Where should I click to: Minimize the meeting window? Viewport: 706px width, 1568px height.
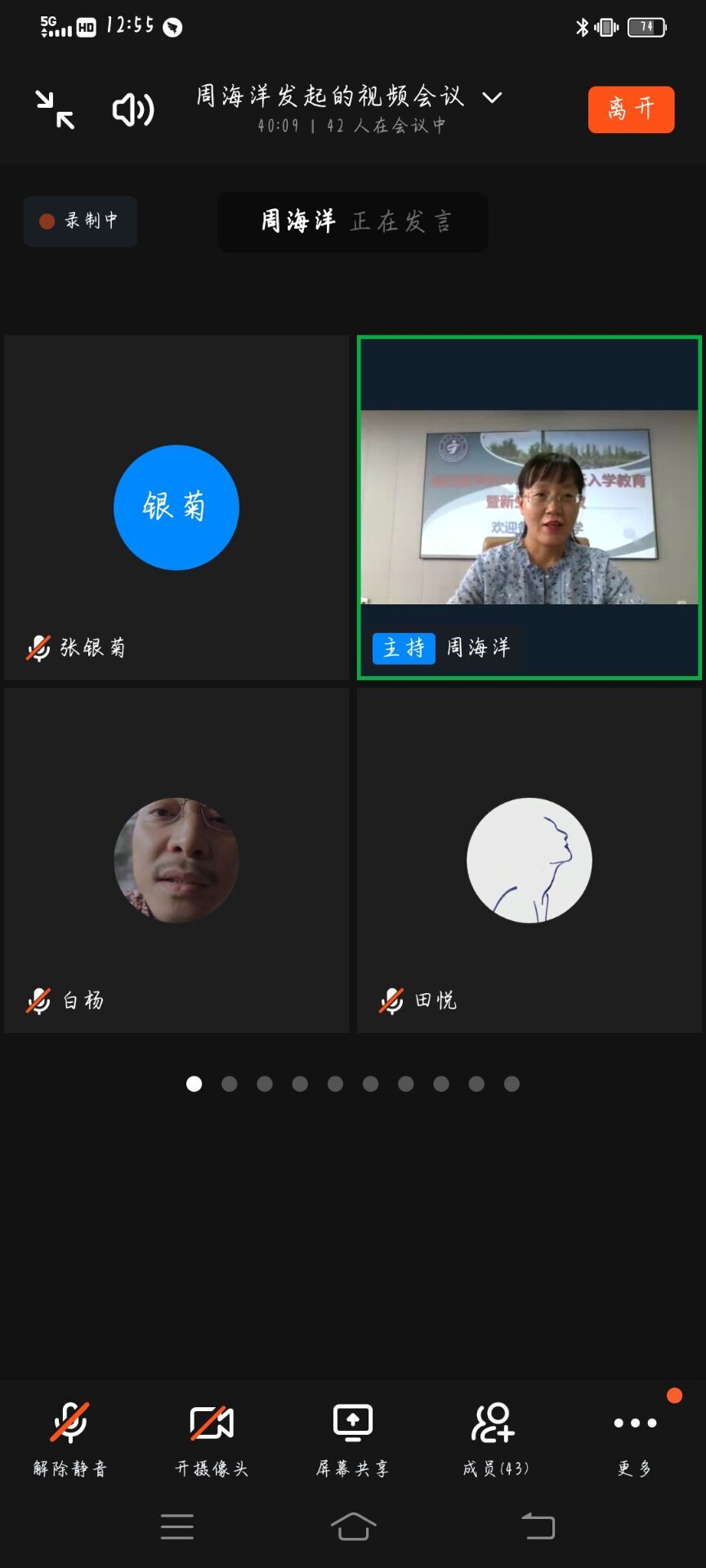(x=55, y=109)
